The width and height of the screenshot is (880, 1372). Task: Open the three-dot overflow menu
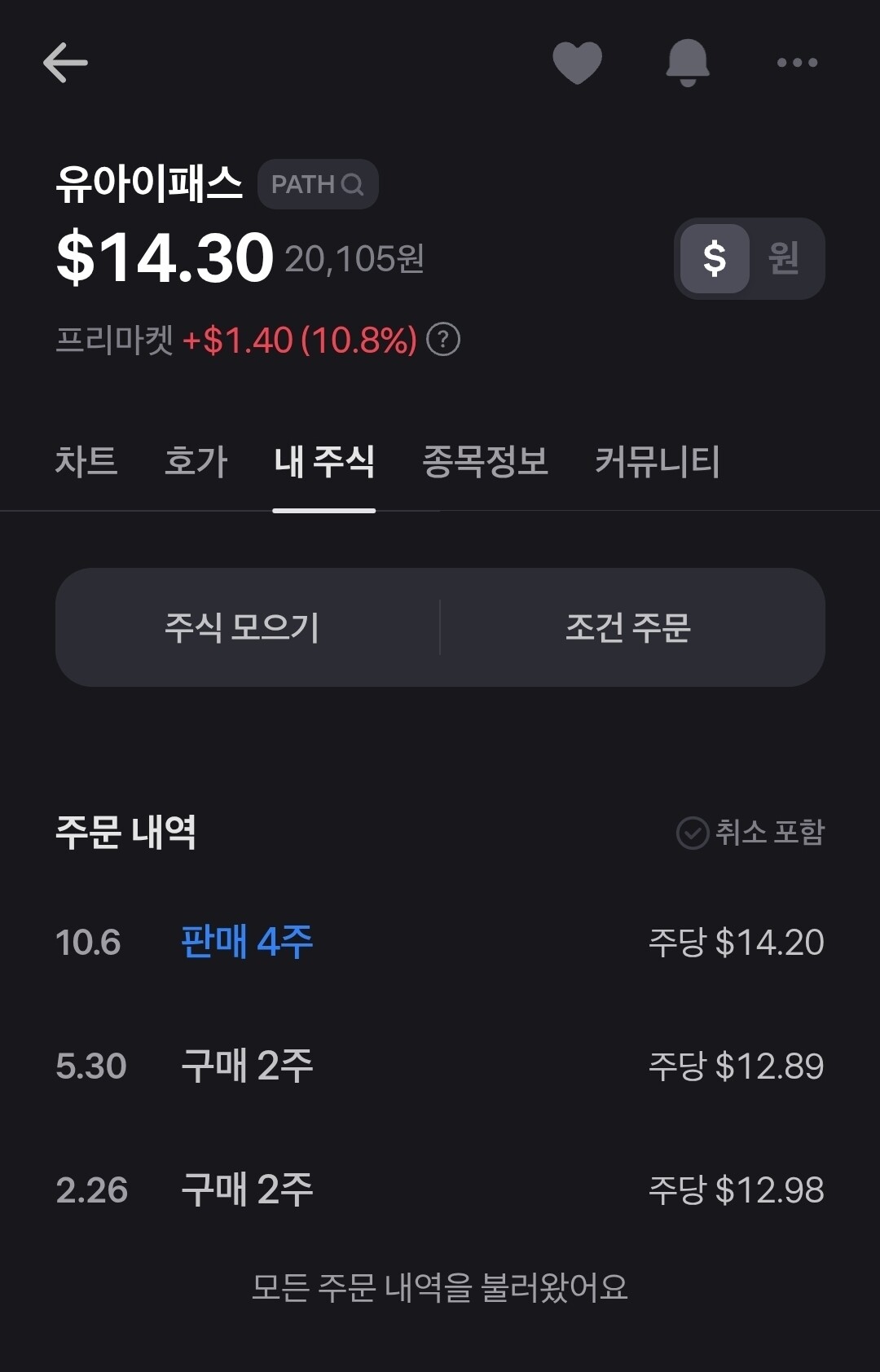click(x=797, y=63)
